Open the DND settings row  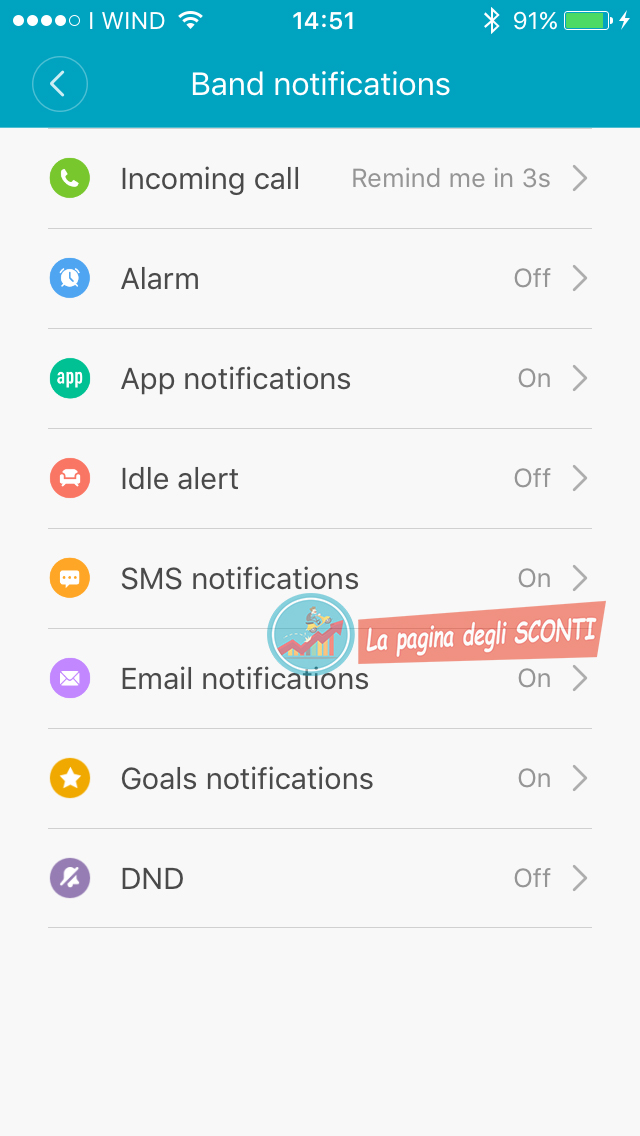click(320, 879)
